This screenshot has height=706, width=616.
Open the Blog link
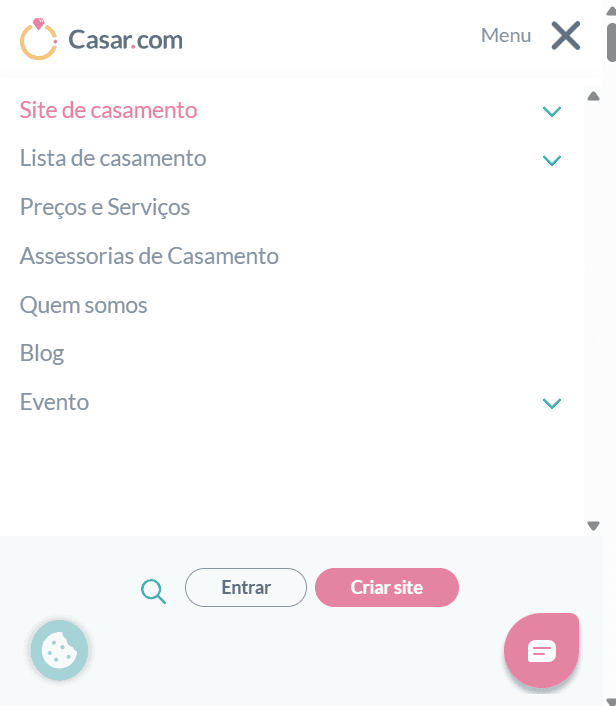42,353
